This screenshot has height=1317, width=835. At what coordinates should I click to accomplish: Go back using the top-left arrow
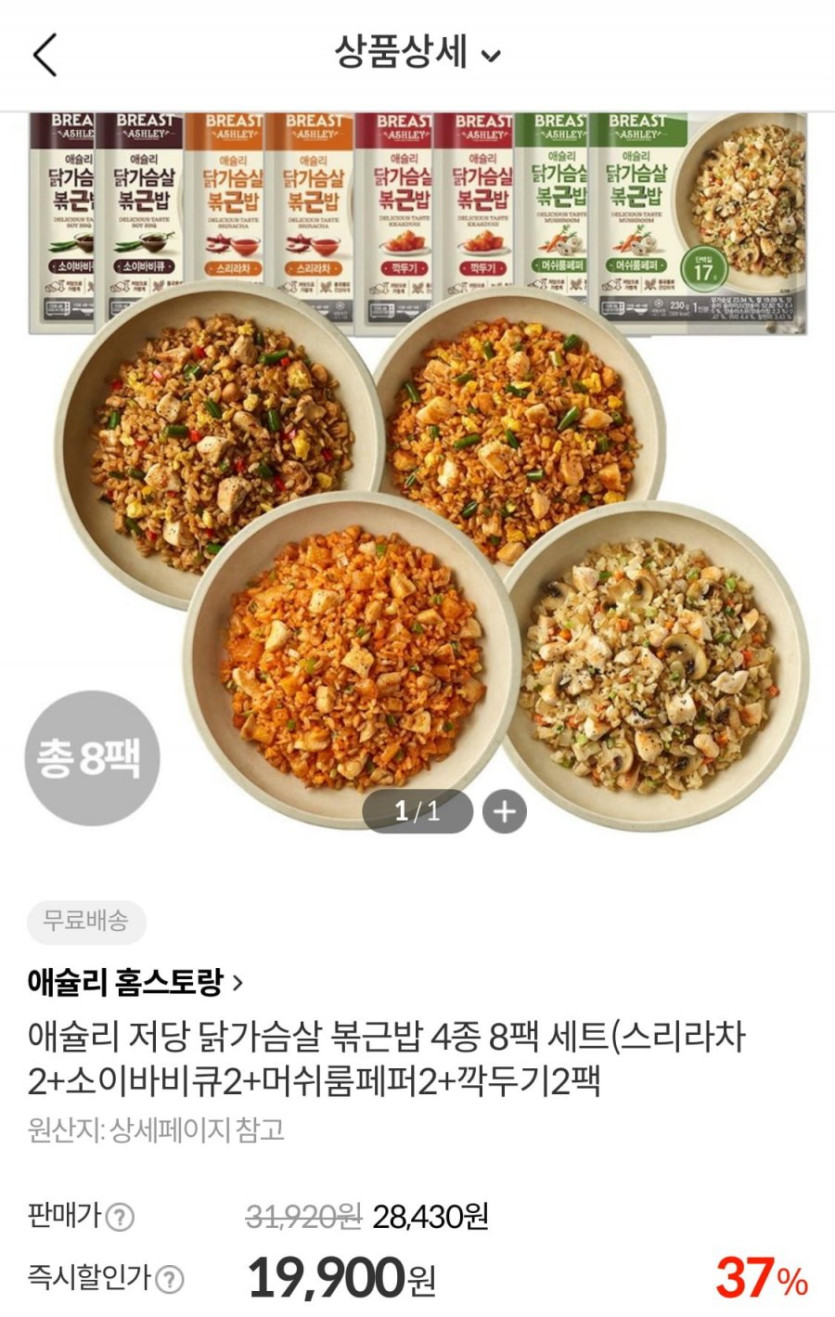click(45, 55)
